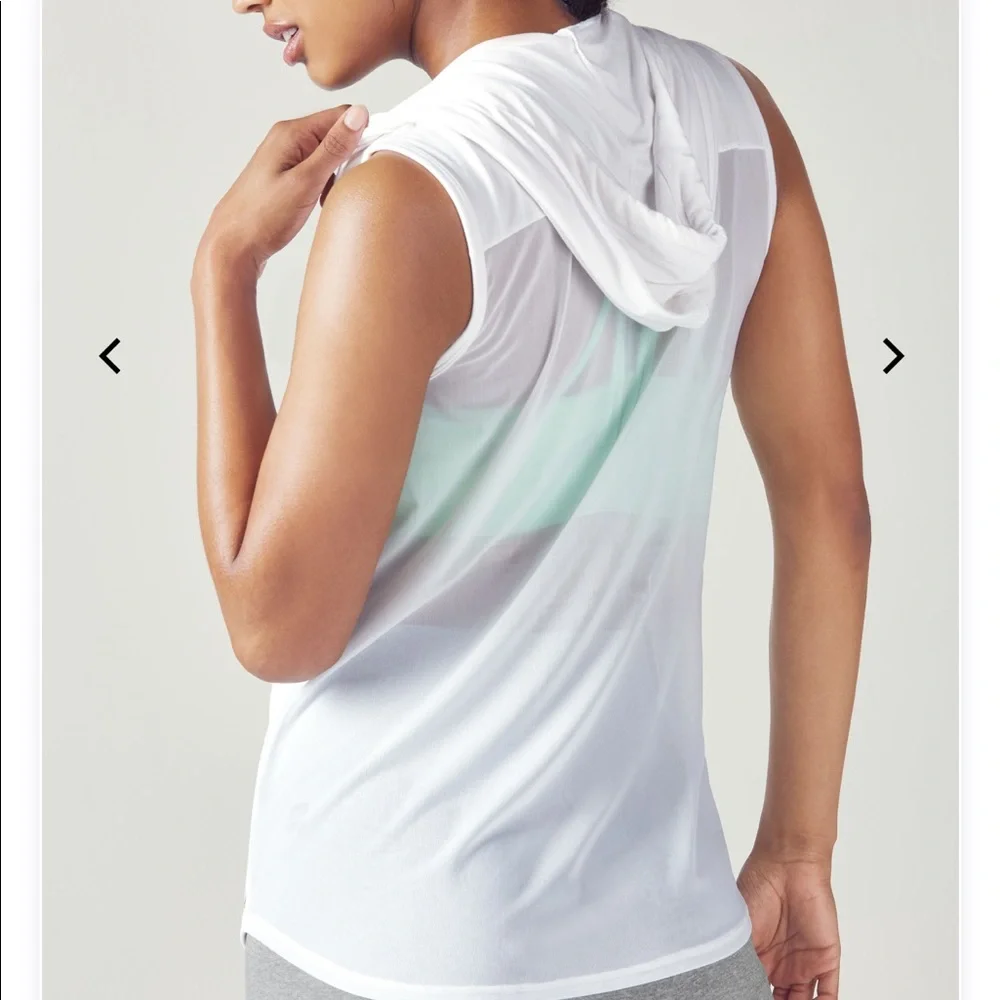
Task: Go to the previous product photo
Action: (110, 356)
